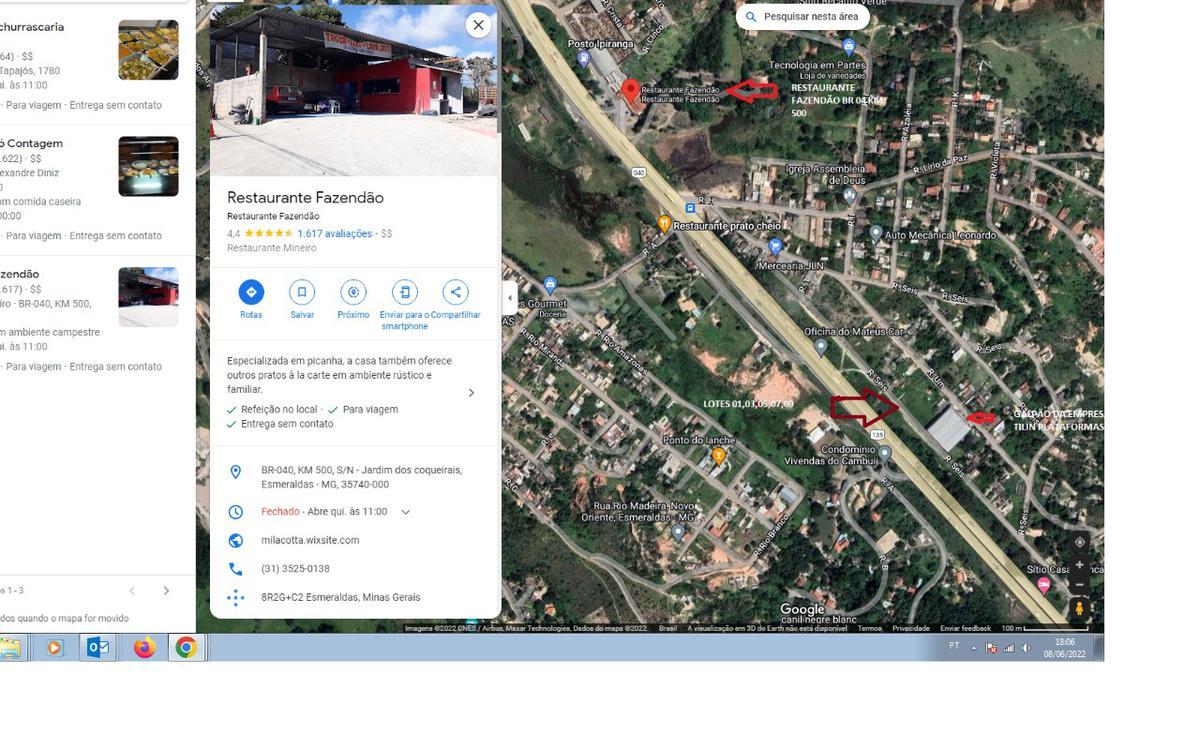Screen dimensions: 1200x750
Task: Close the Restaurante Fazendão info panel
Action: [x=478, y=25]
